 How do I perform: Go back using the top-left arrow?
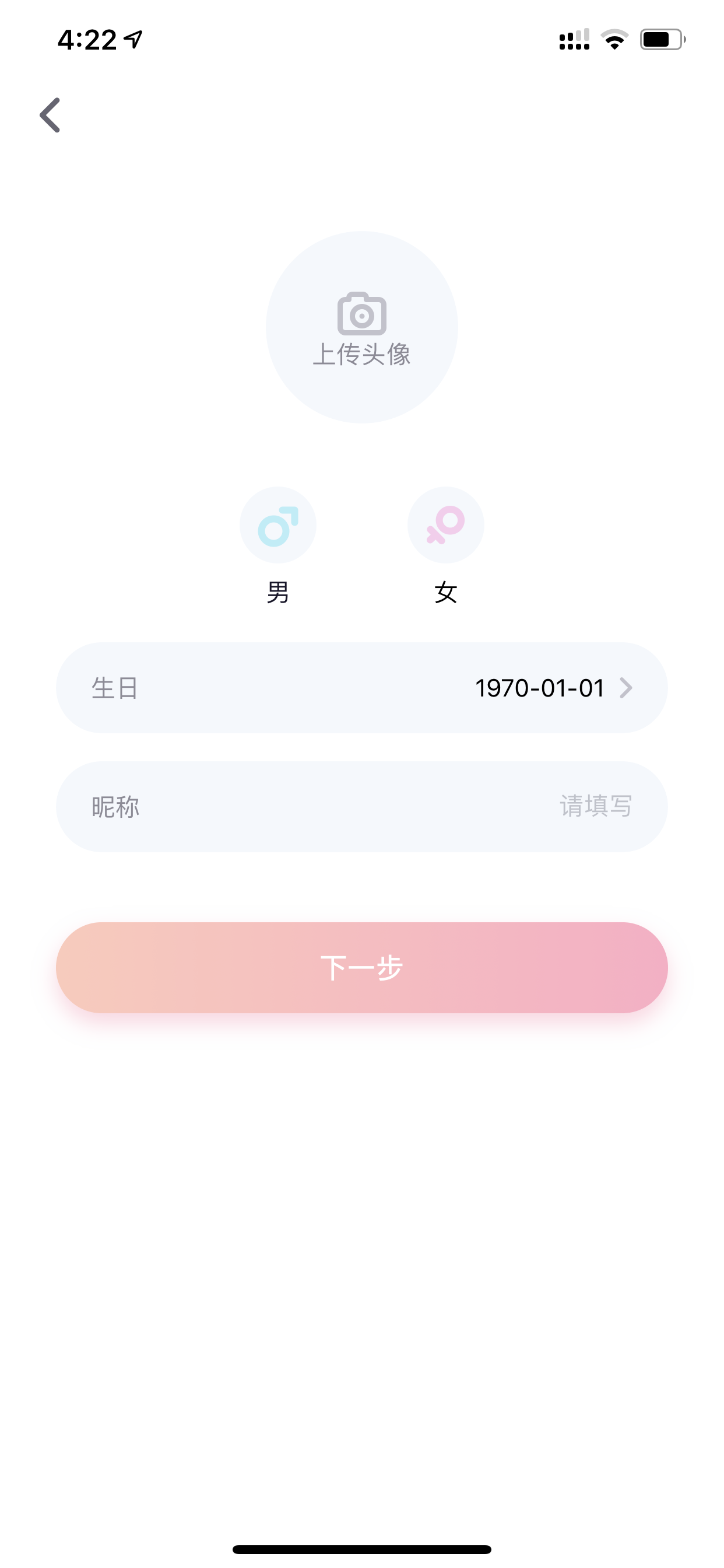[50, 115]
